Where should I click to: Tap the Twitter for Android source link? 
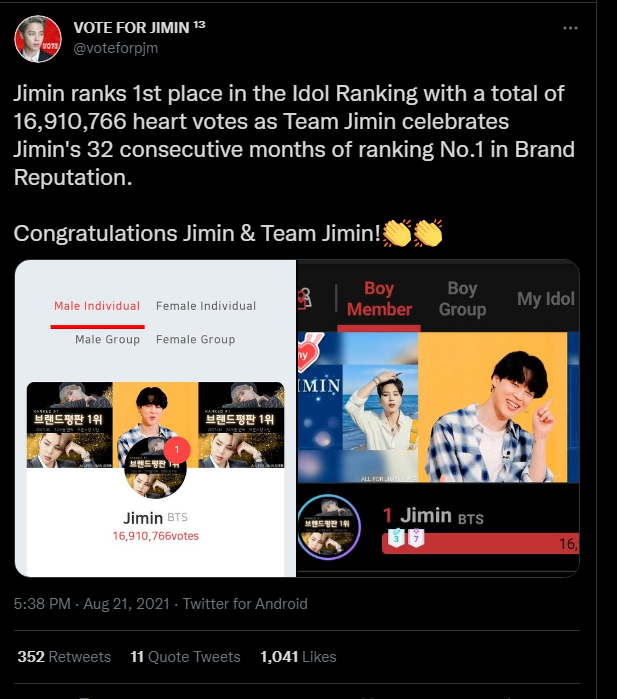coord(246,603)
